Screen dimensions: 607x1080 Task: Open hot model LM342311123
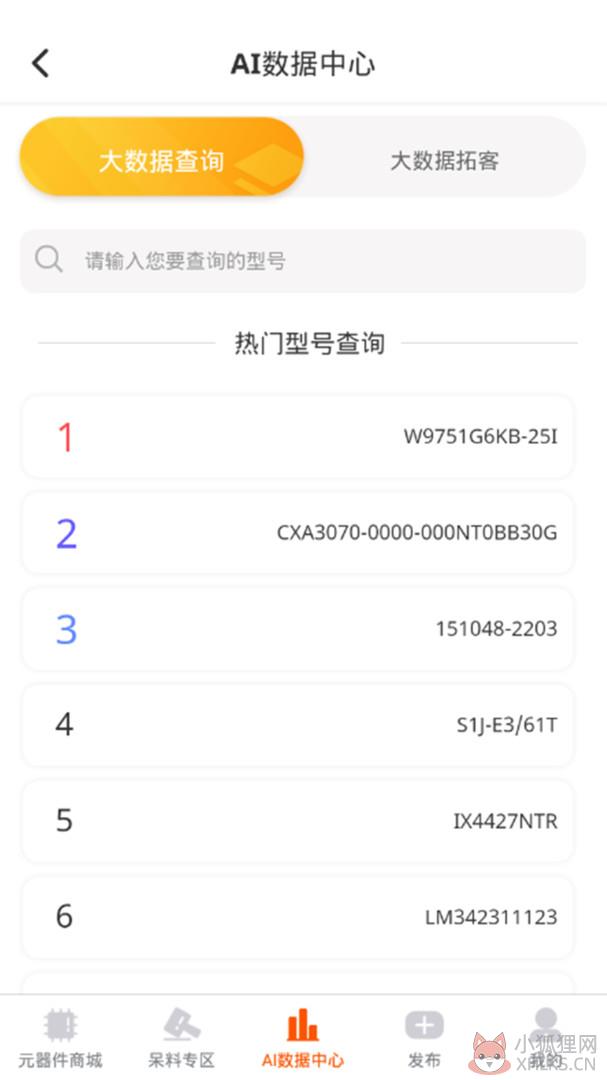298,917
